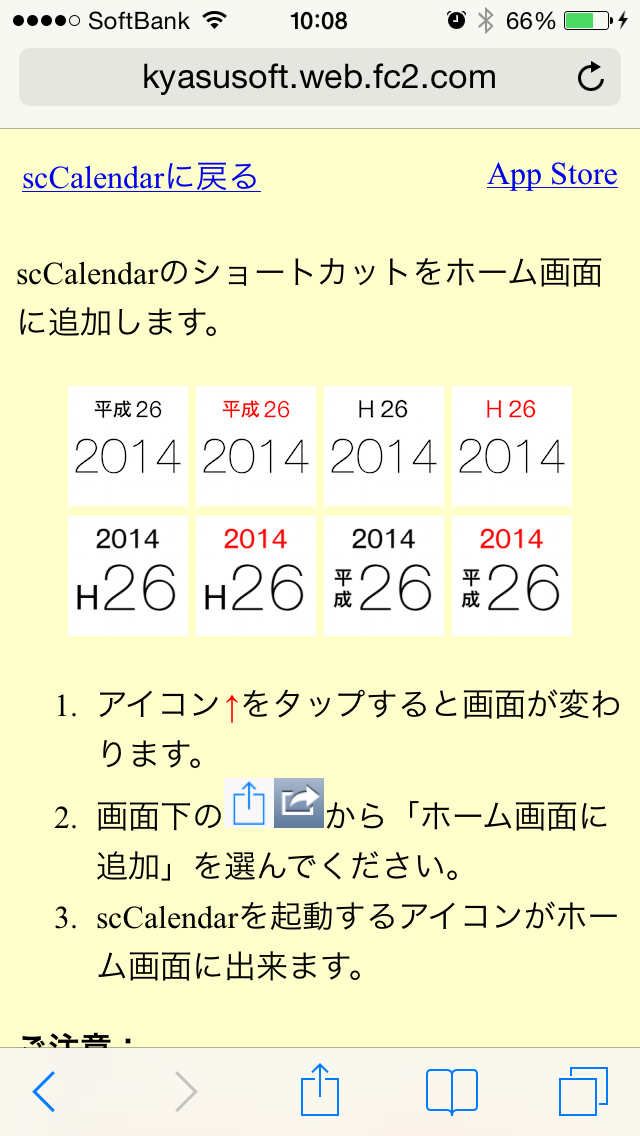Go back to the previous page
The image size is (640, 1136).
coord(44,1091)
